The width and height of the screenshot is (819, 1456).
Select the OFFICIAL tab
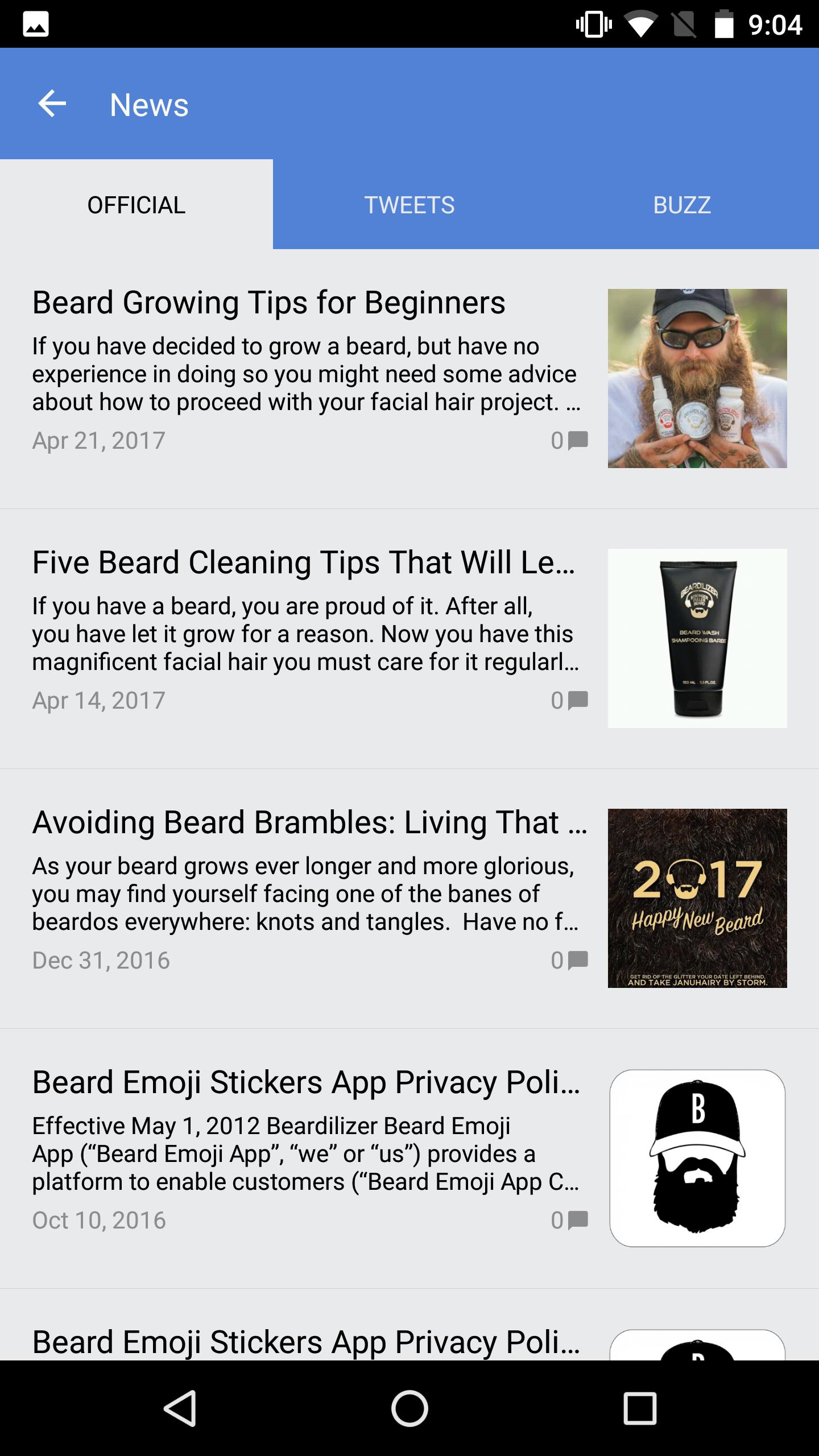[x=136, y=205]
